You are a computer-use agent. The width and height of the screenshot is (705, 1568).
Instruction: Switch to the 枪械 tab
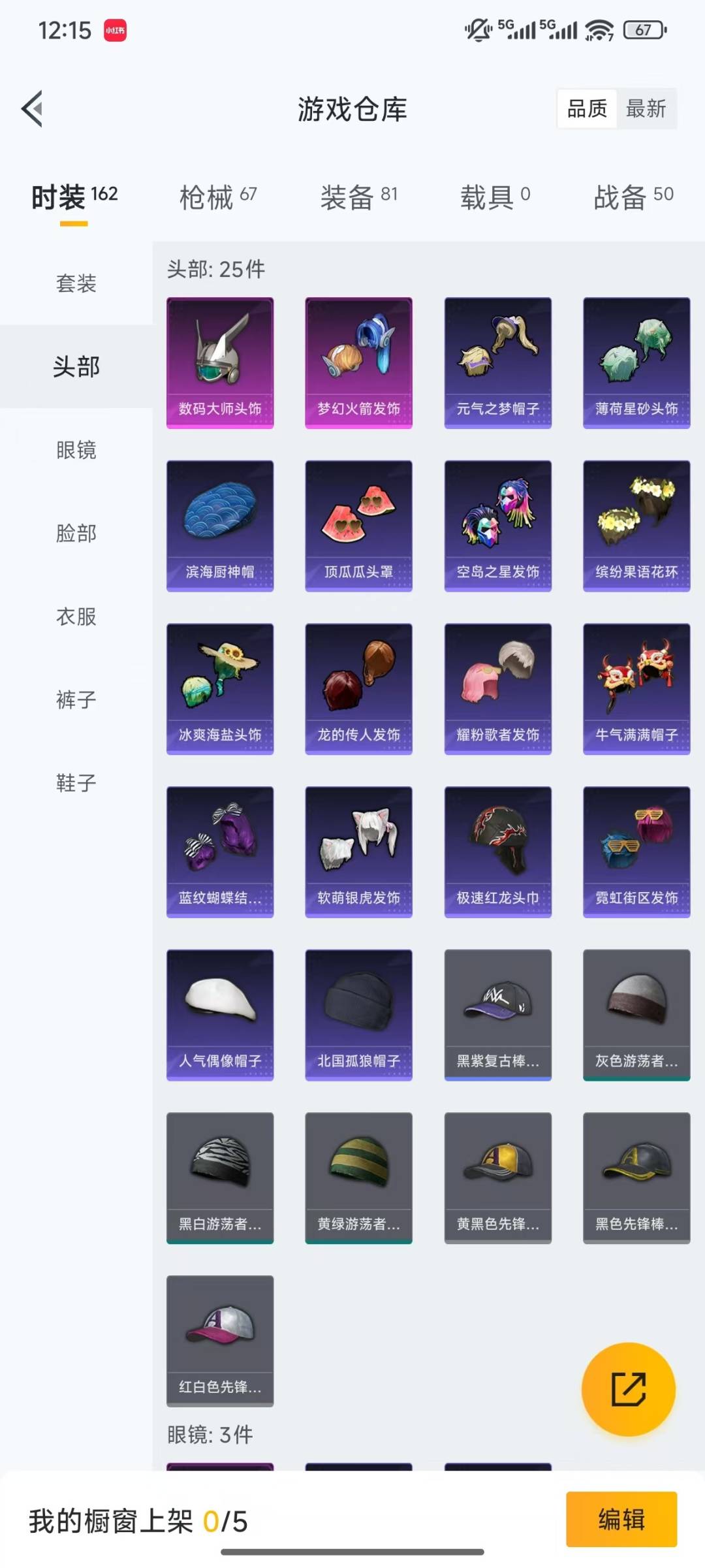pyautogui.click(x=218, y=197)
